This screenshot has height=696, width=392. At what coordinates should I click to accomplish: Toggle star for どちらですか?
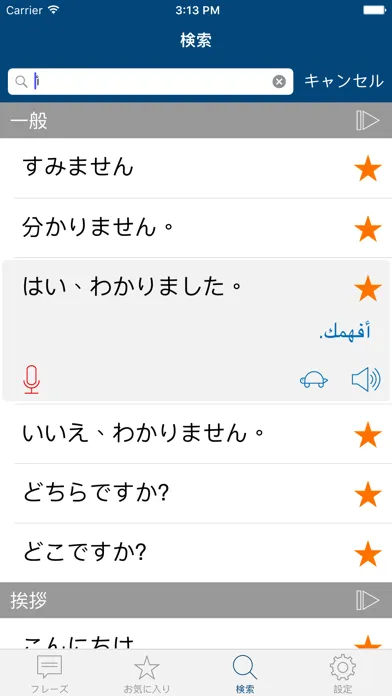click(x=368, y=495)
